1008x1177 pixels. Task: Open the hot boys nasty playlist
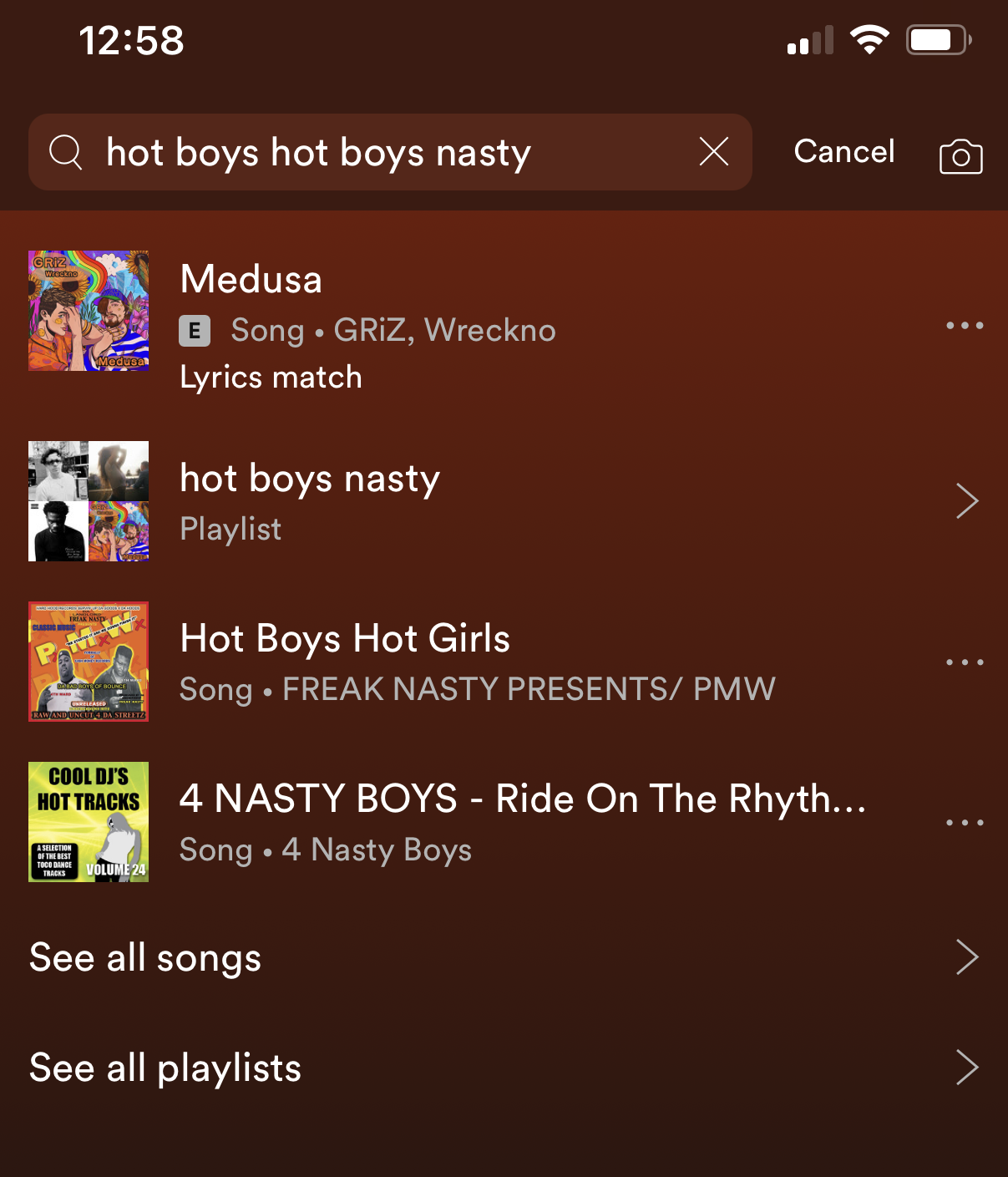[x=501, y=501]
